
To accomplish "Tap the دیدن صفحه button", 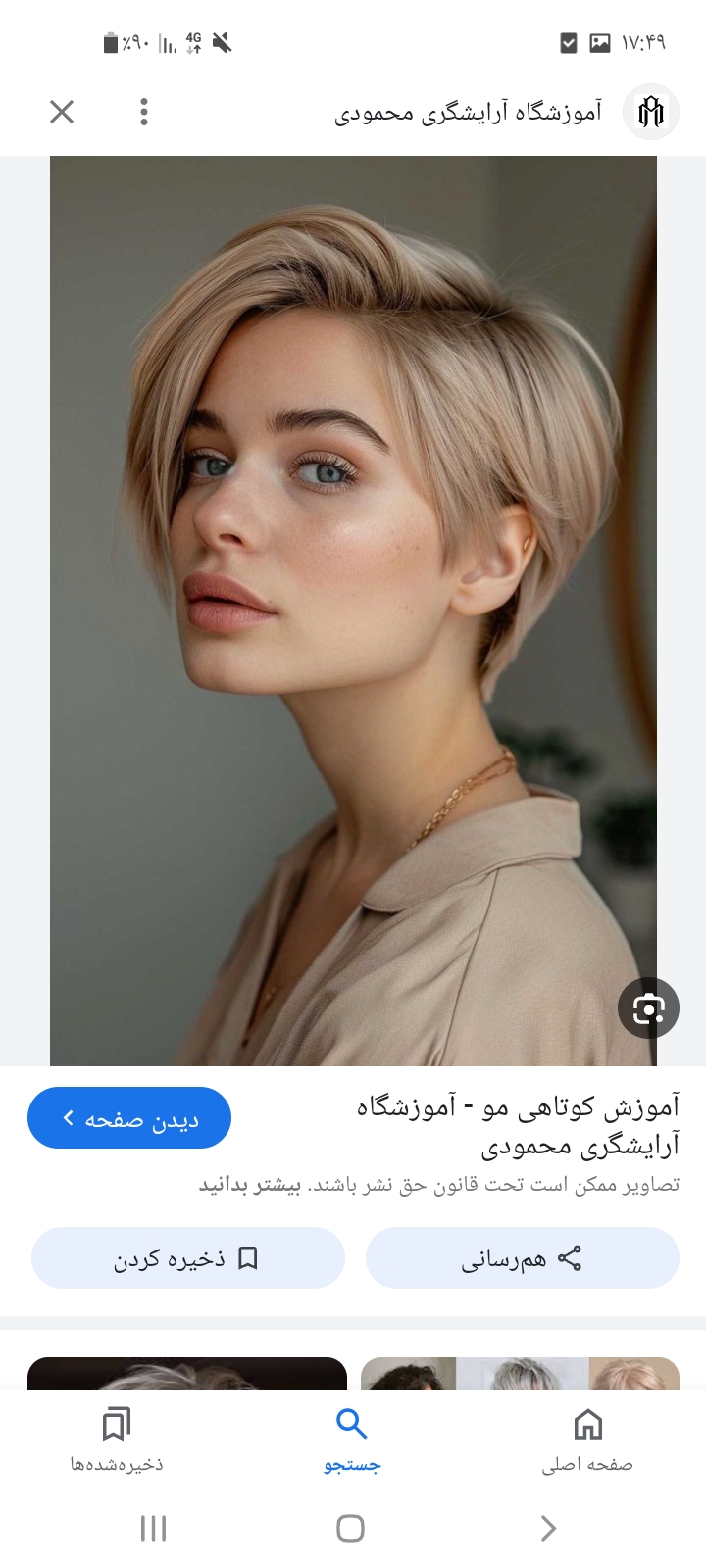I will pos(129,1118).
